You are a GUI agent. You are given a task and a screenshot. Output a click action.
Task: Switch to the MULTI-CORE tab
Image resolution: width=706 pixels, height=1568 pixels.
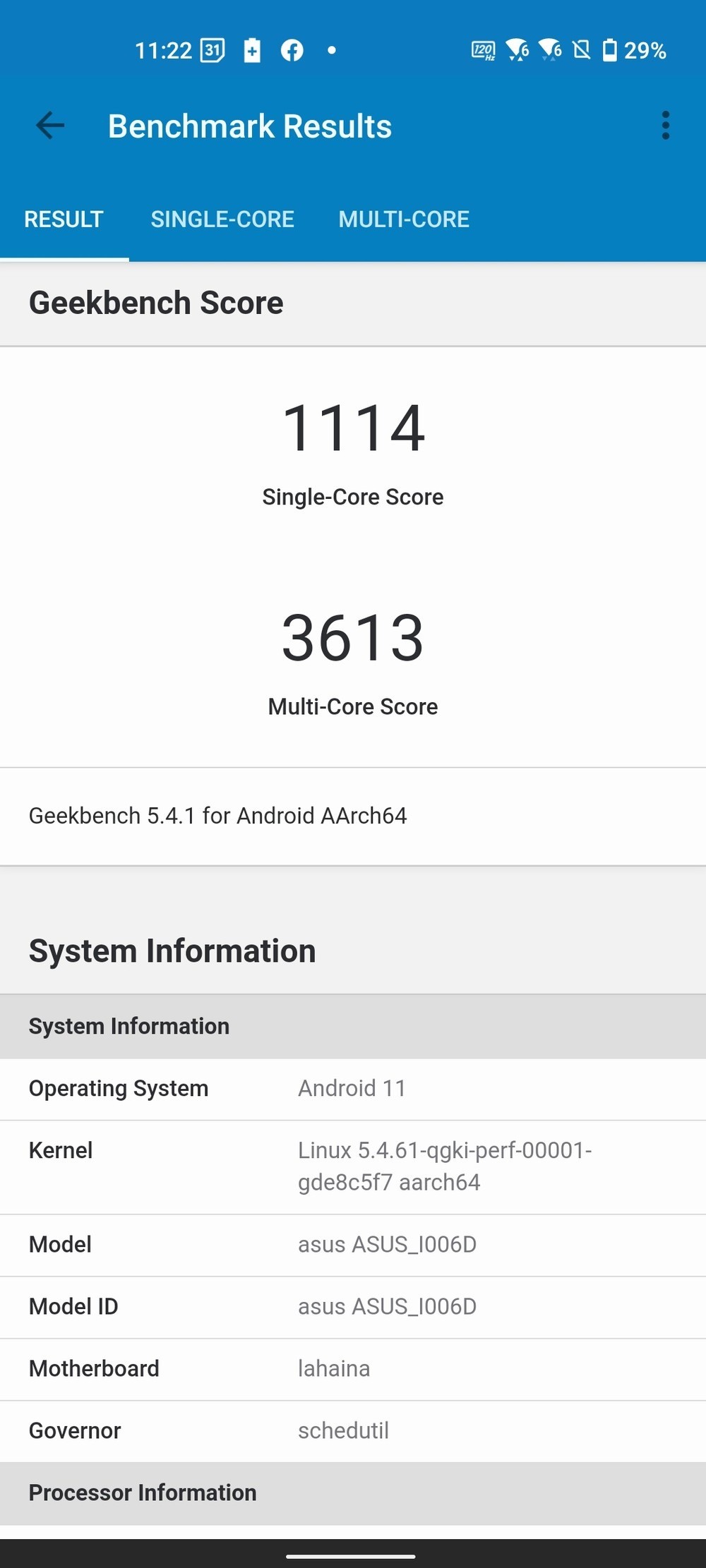tap(404, 219)
